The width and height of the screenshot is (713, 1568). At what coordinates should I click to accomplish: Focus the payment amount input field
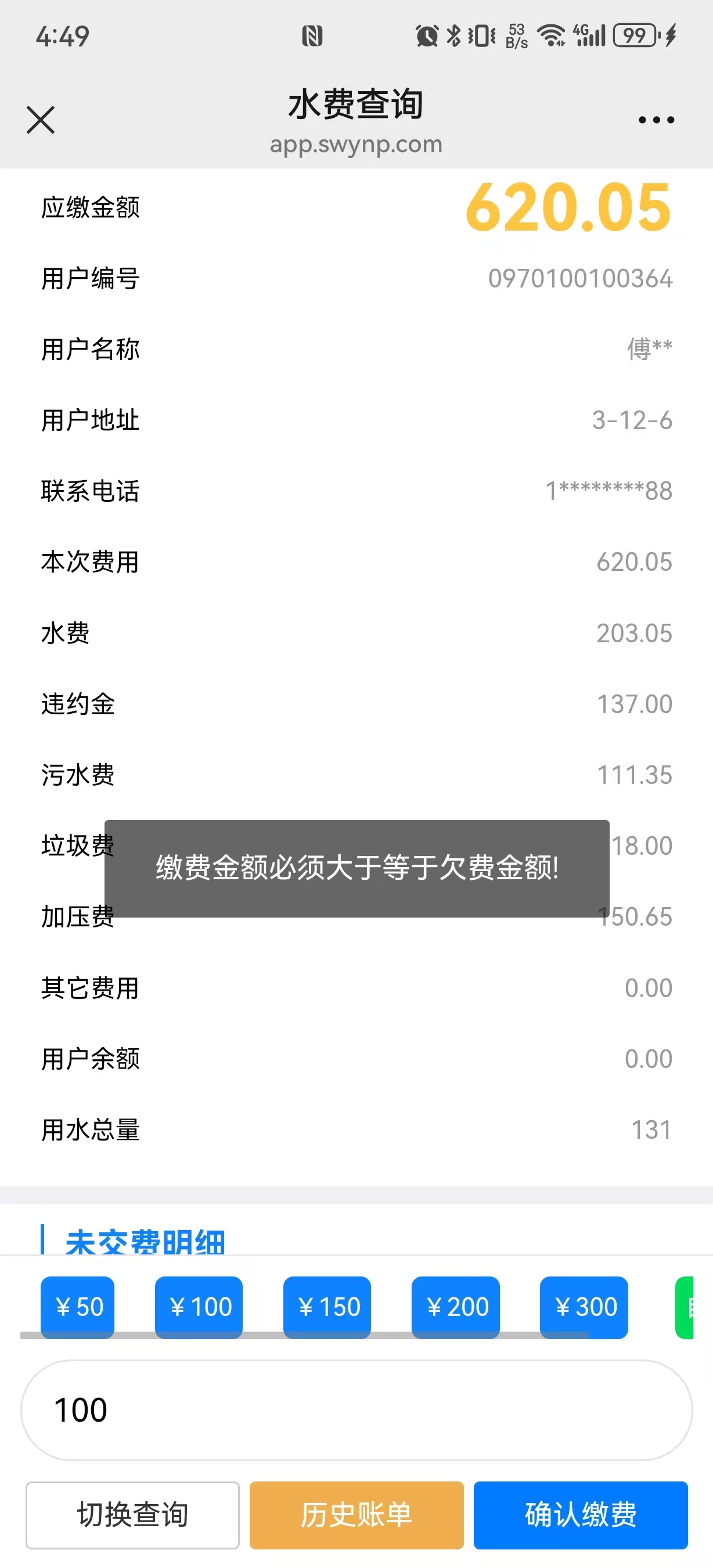pos(356,1409)
